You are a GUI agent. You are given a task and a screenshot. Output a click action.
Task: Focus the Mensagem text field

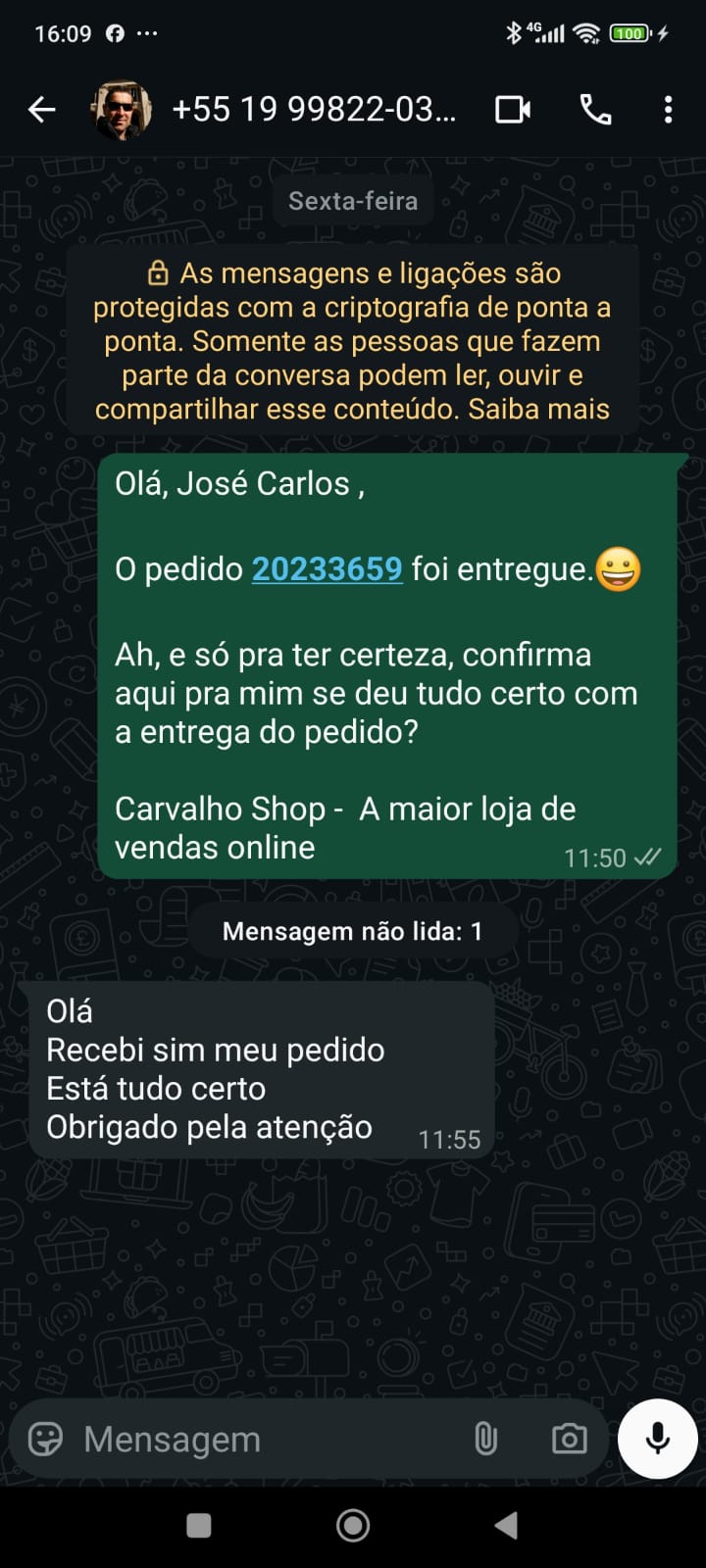265,1439
